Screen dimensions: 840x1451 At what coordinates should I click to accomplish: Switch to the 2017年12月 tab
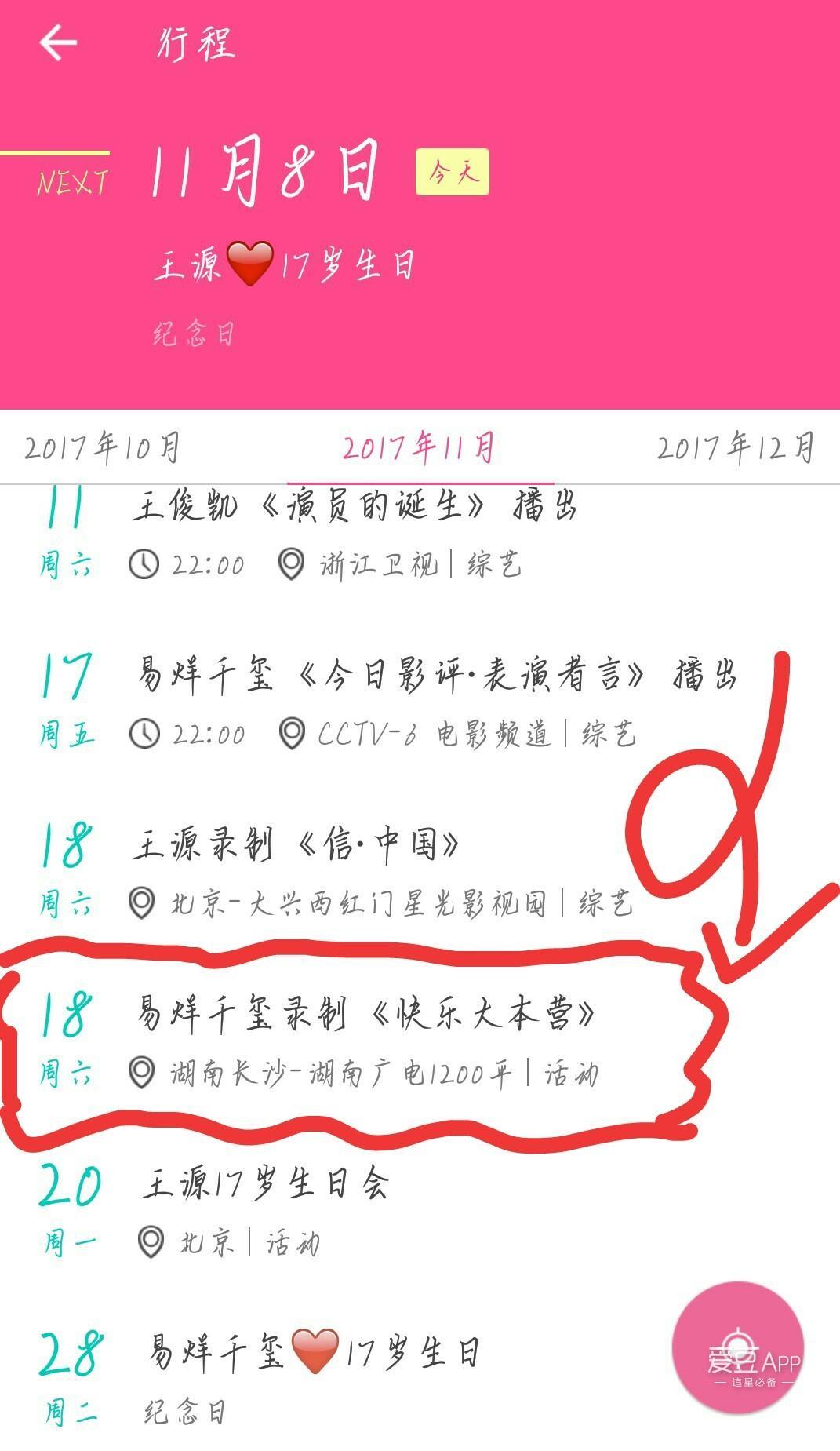point(735,447)
